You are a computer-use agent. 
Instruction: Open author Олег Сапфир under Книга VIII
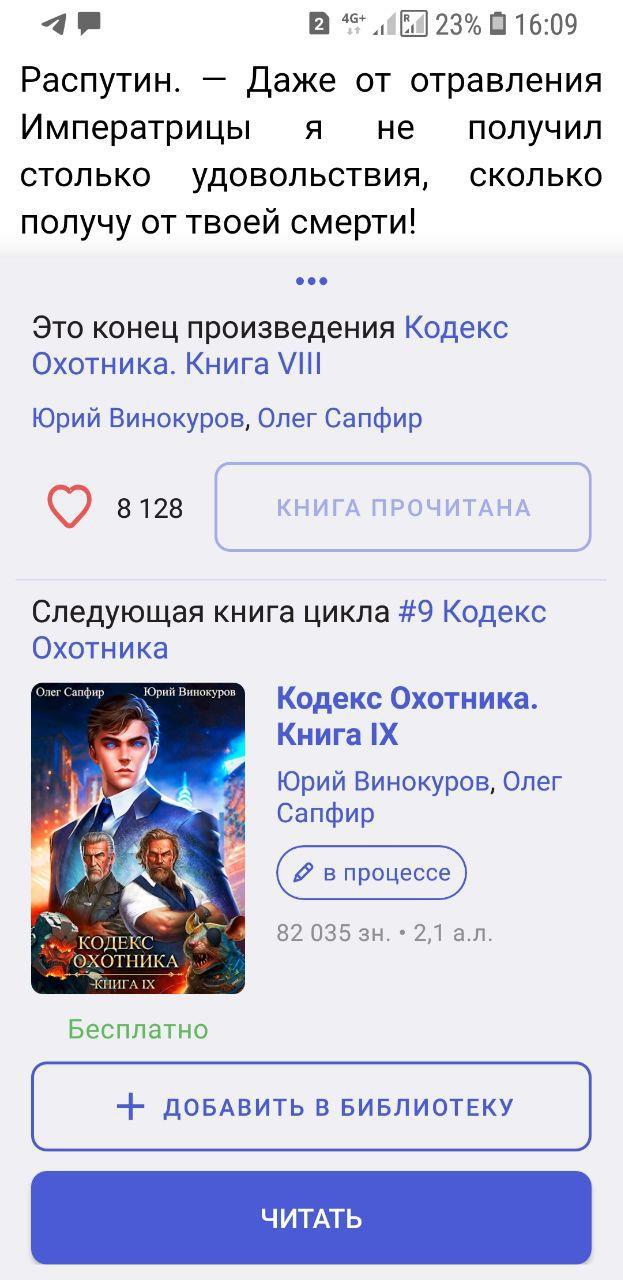[340, 417]
